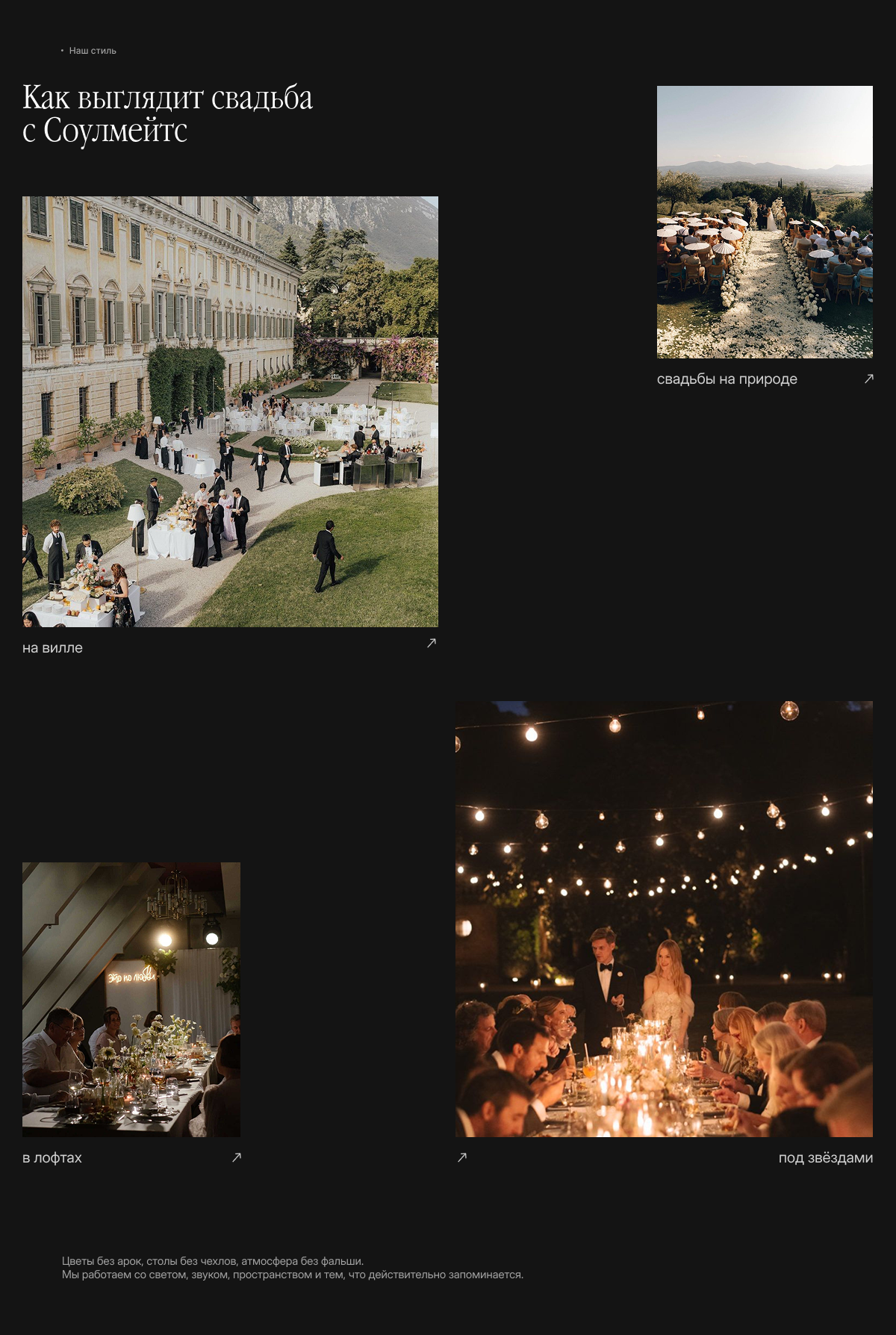Click the arrow near the night dinner photo
The width and height of the screenshot is (896, 1335).
coord(464,1157)
